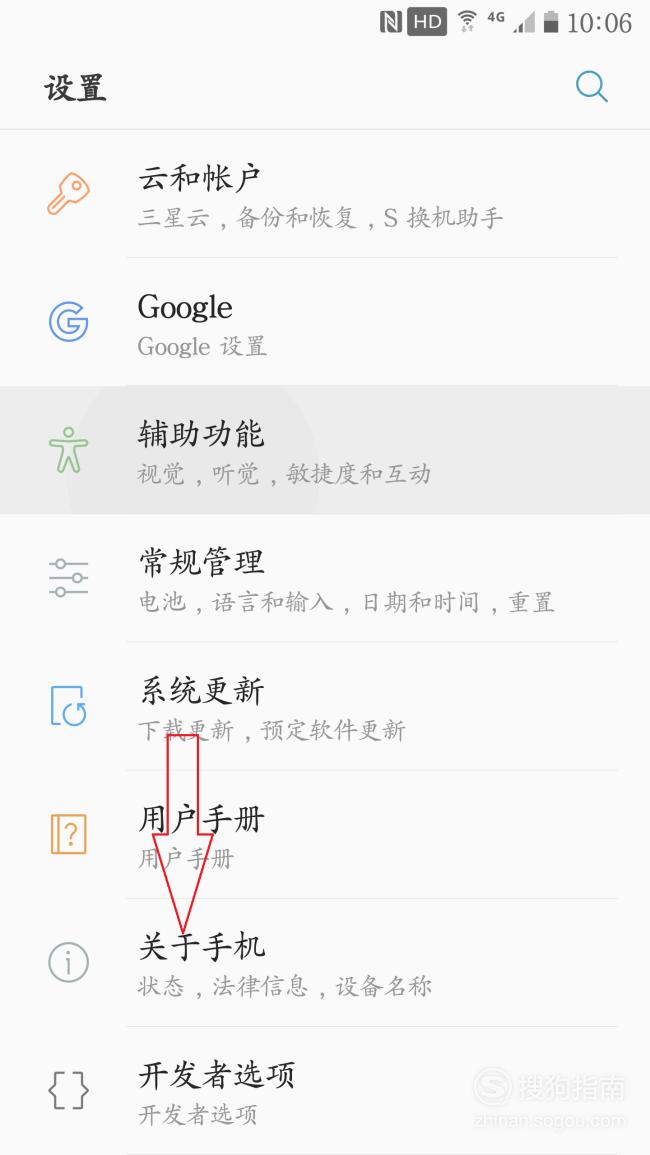Select 关于手机

pyautogui.click(x=325, y=963)
